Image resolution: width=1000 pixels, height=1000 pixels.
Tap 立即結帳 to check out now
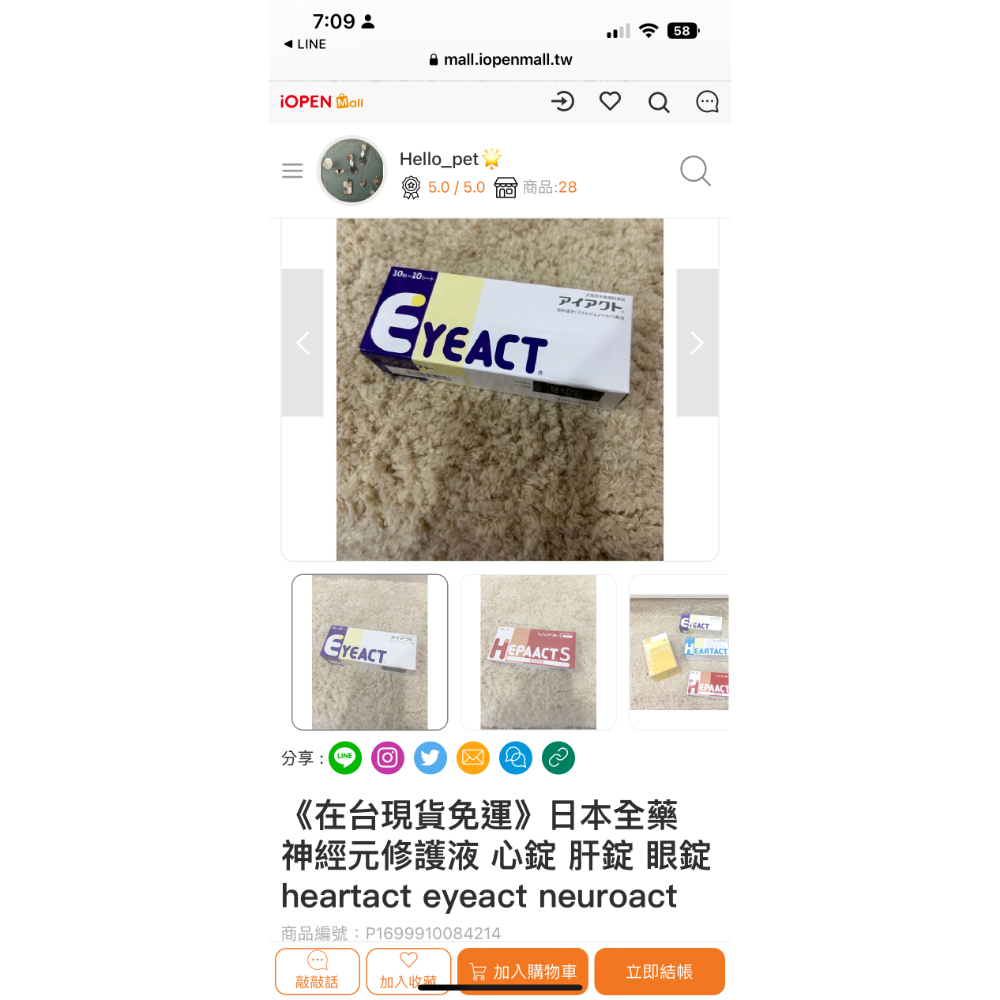tap(659, 971)
